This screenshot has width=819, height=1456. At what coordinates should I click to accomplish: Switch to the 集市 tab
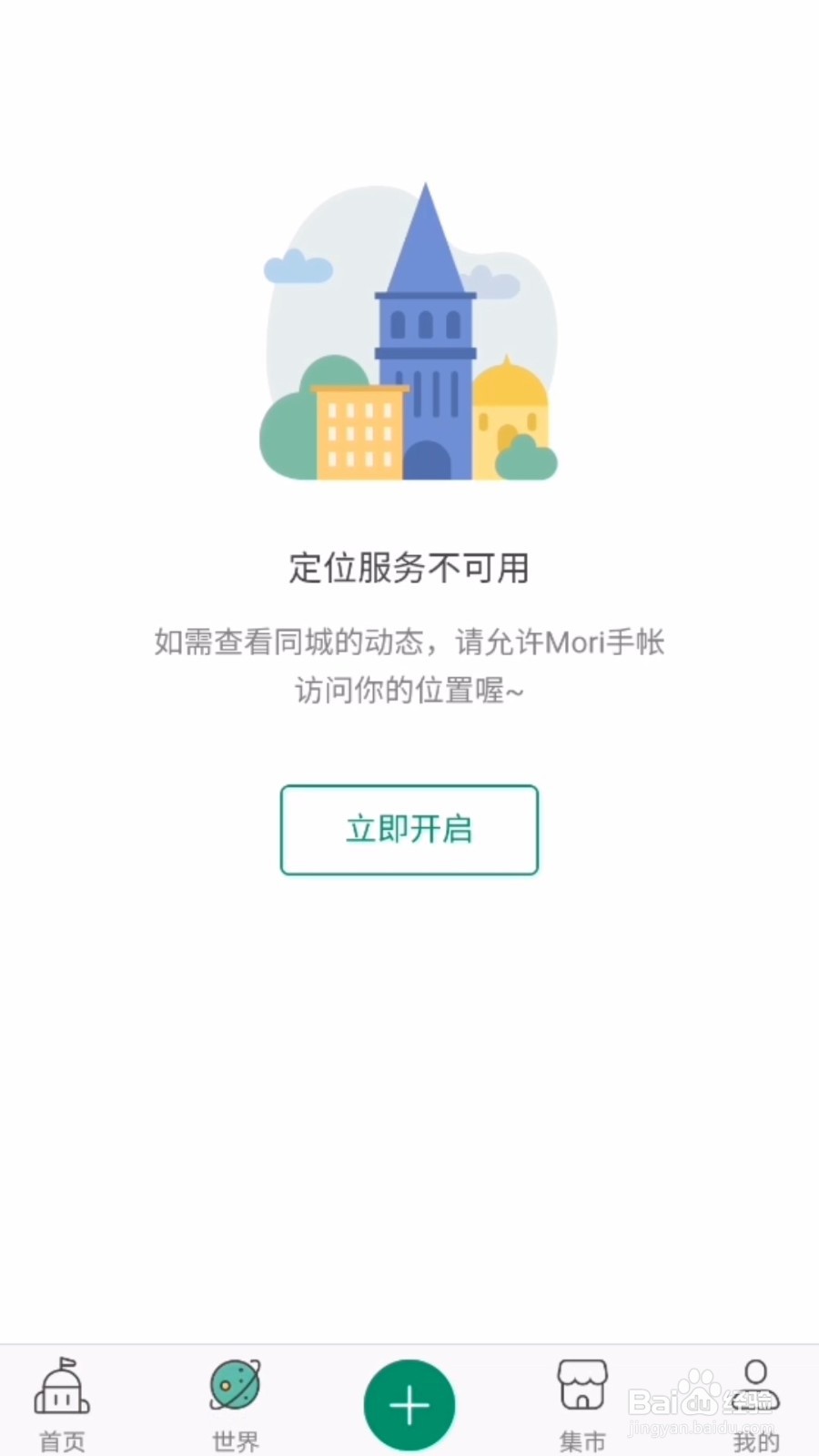coord(581,1406)
